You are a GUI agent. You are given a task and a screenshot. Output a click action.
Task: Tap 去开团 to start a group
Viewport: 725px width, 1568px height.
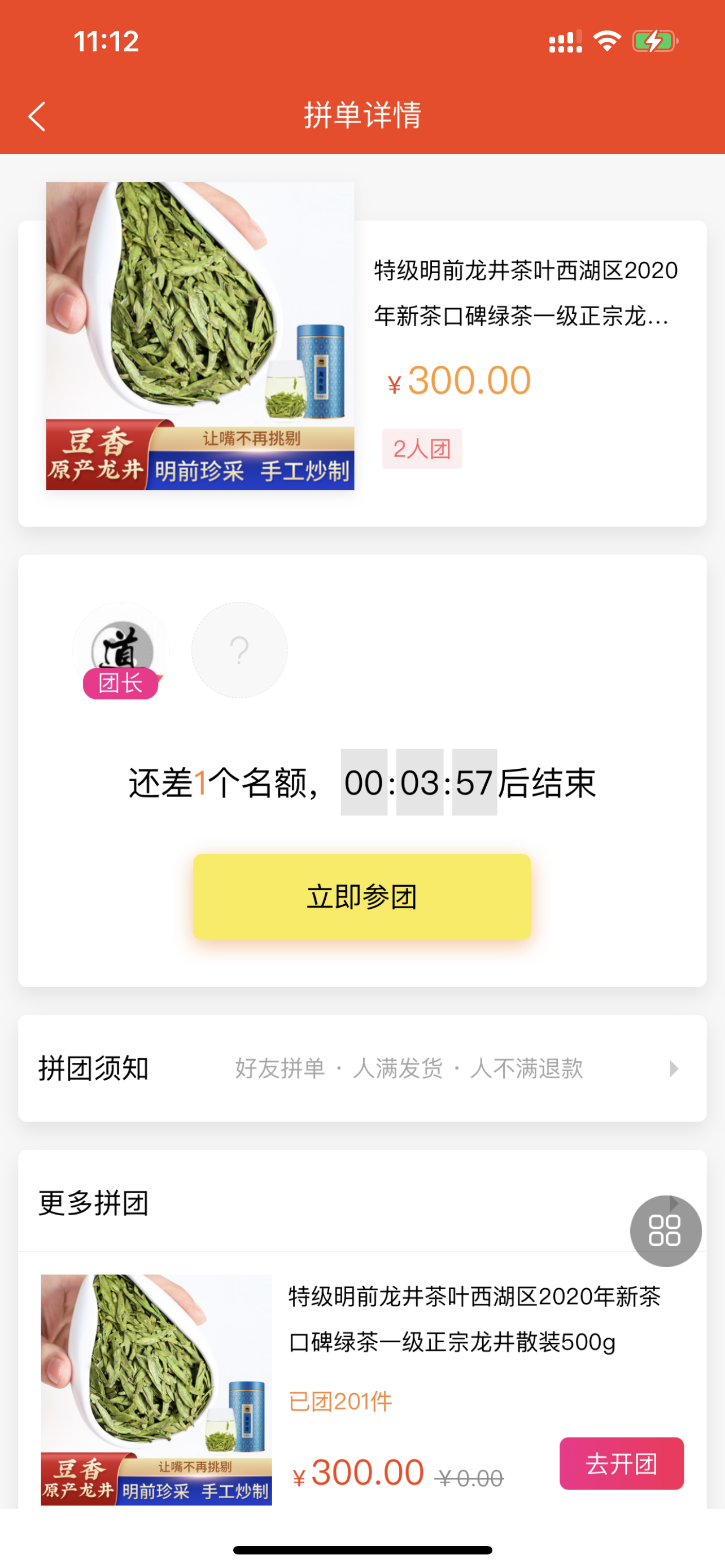621,1464
